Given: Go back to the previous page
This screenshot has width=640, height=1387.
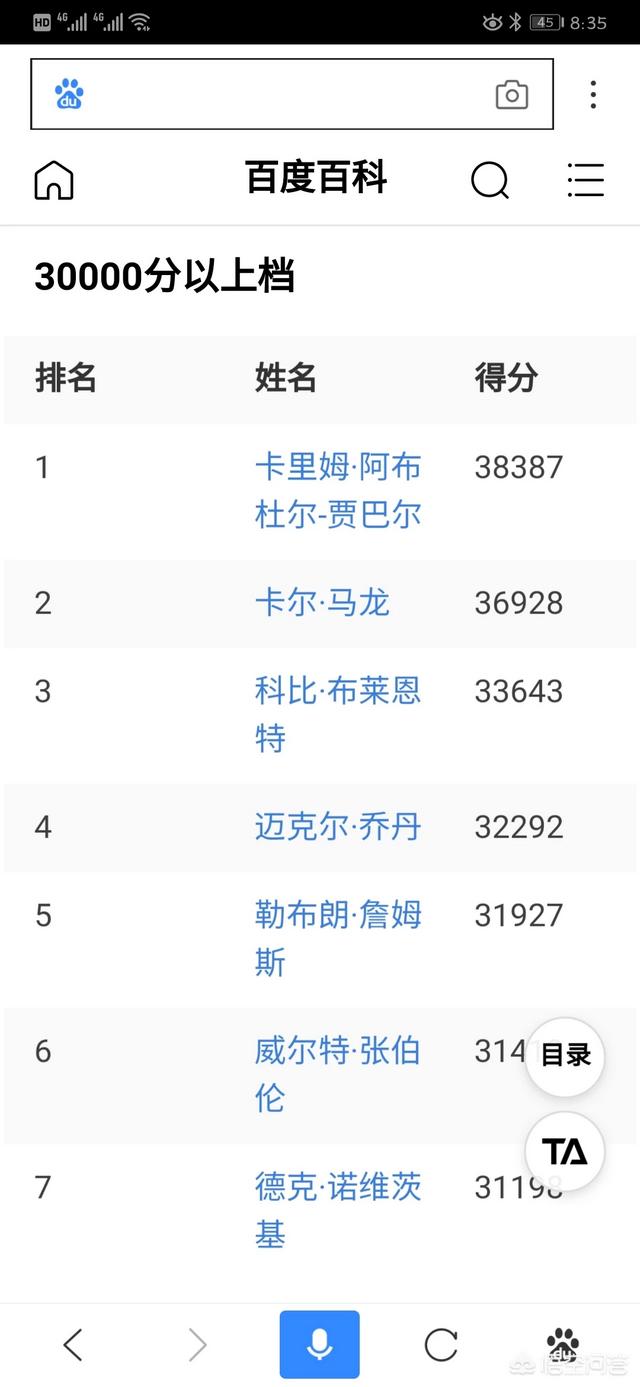Looking at the screenshot, I should (73, 1345).
